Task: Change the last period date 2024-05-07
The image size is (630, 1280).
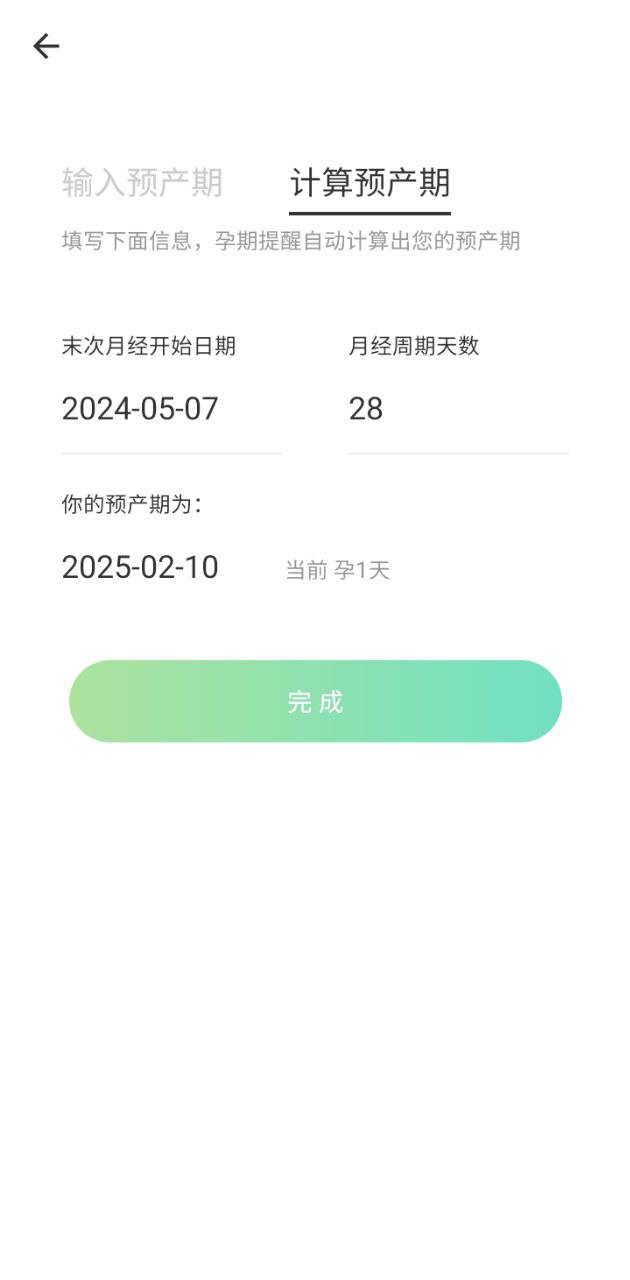Action: coord(140,409)
